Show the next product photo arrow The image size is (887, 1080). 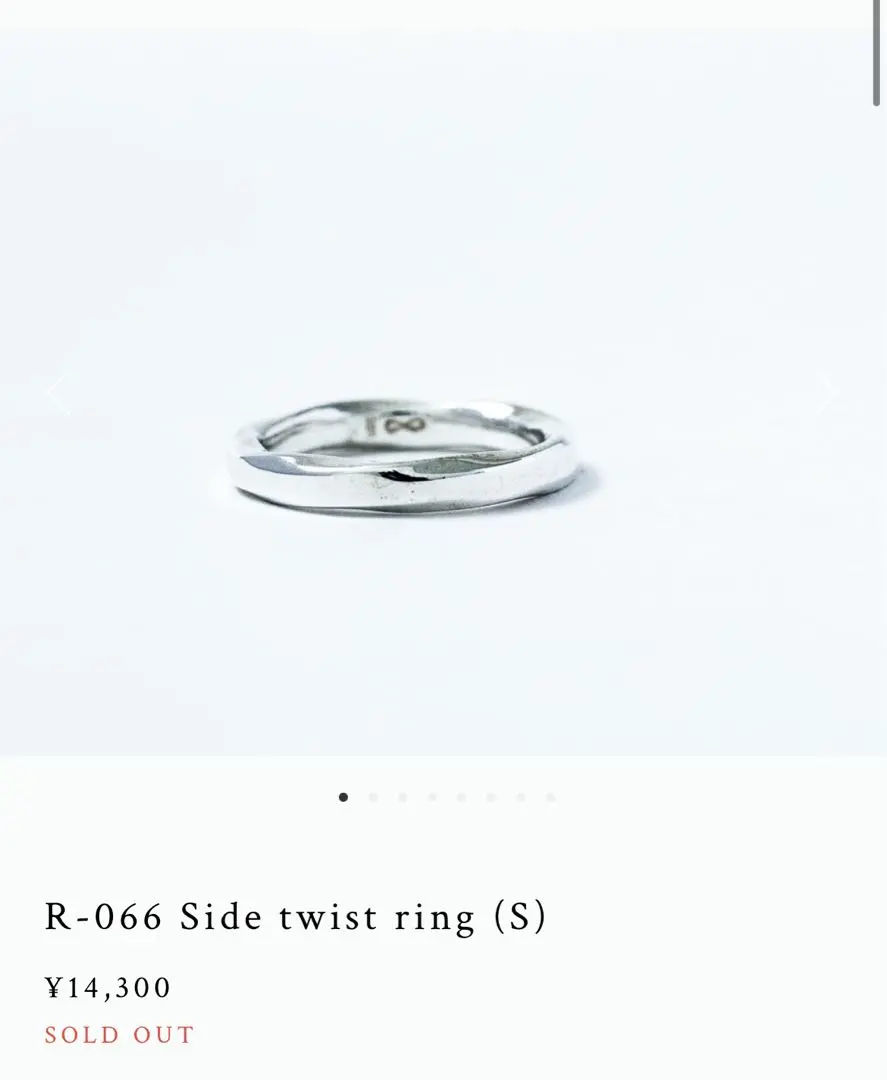(x=826, y=393)
